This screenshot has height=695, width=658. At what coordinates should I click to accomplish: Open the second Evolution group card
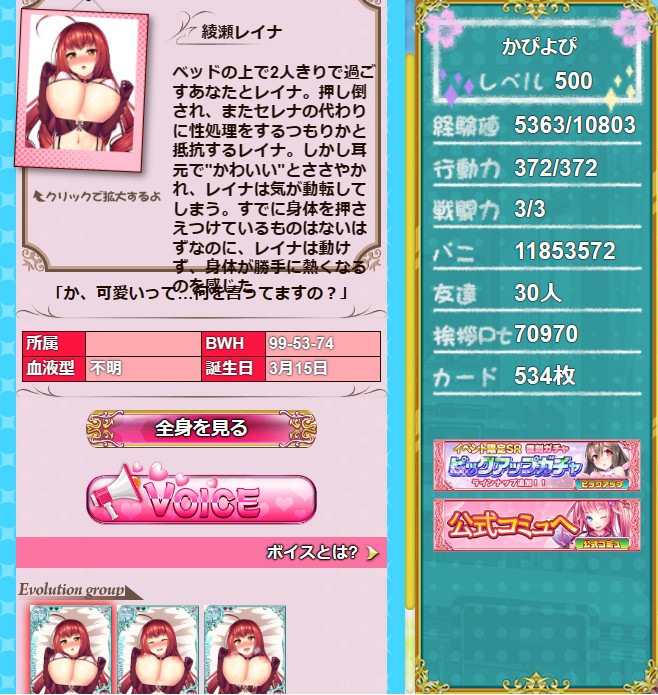pyautogui.click(x=158, y=648)
